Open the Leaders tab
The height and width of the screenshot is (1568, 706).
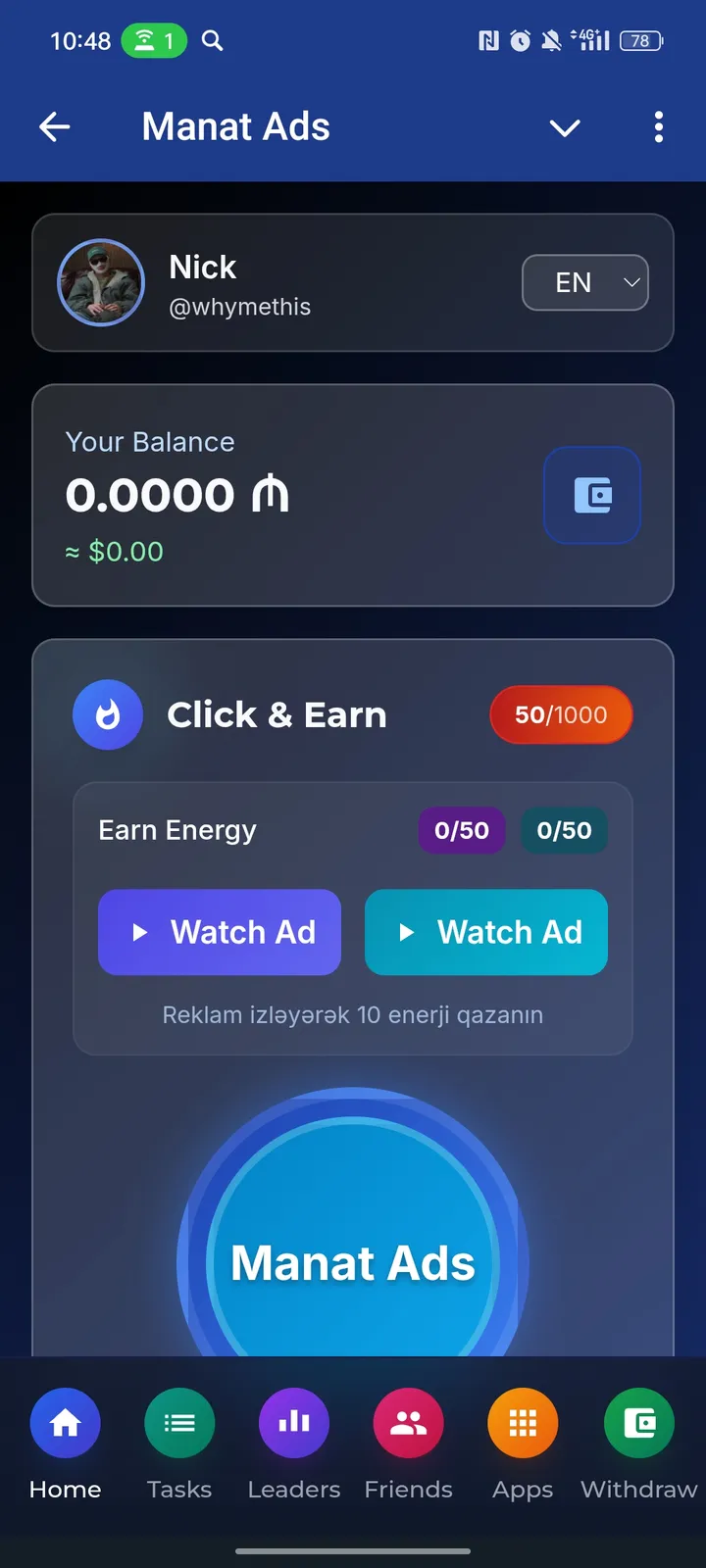(x=294, y=1443)
